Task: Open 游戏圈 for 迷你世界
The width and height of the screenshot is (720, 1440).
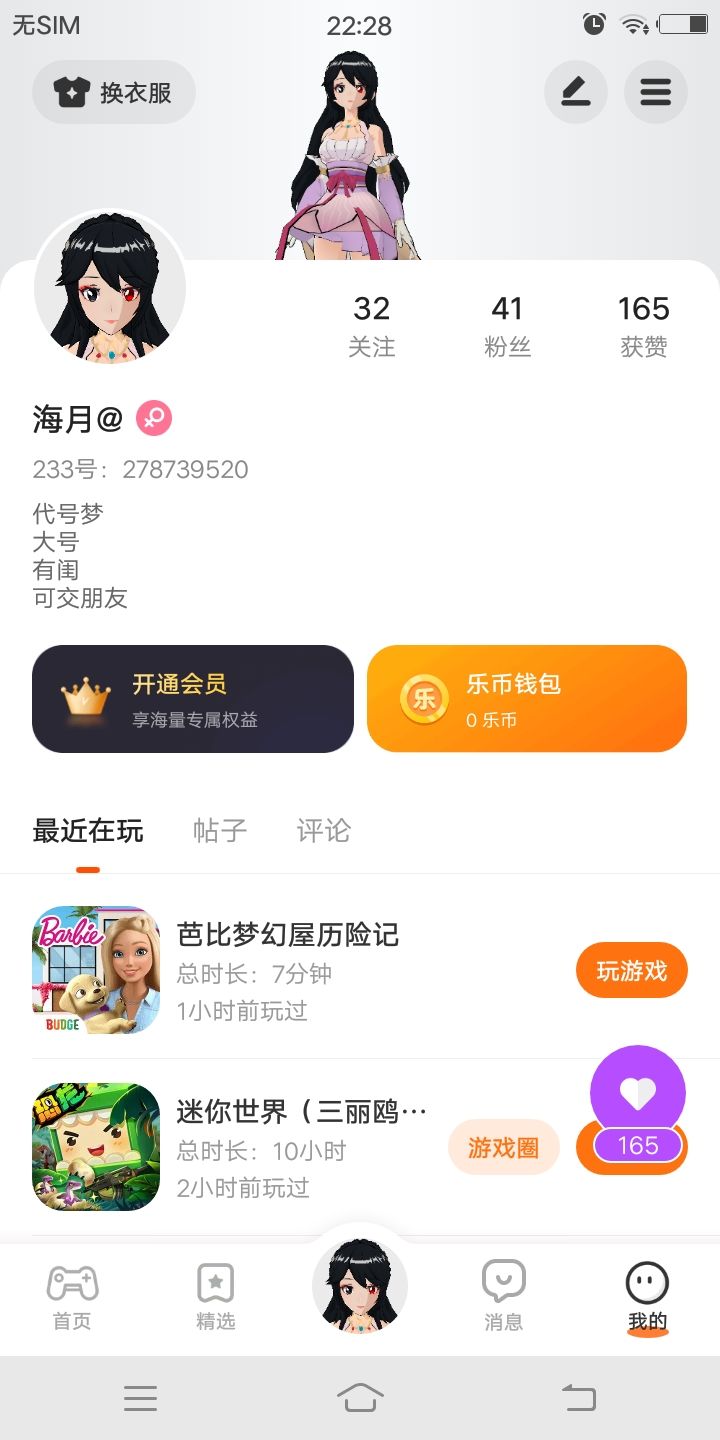Action: (x=503, y=1147)
